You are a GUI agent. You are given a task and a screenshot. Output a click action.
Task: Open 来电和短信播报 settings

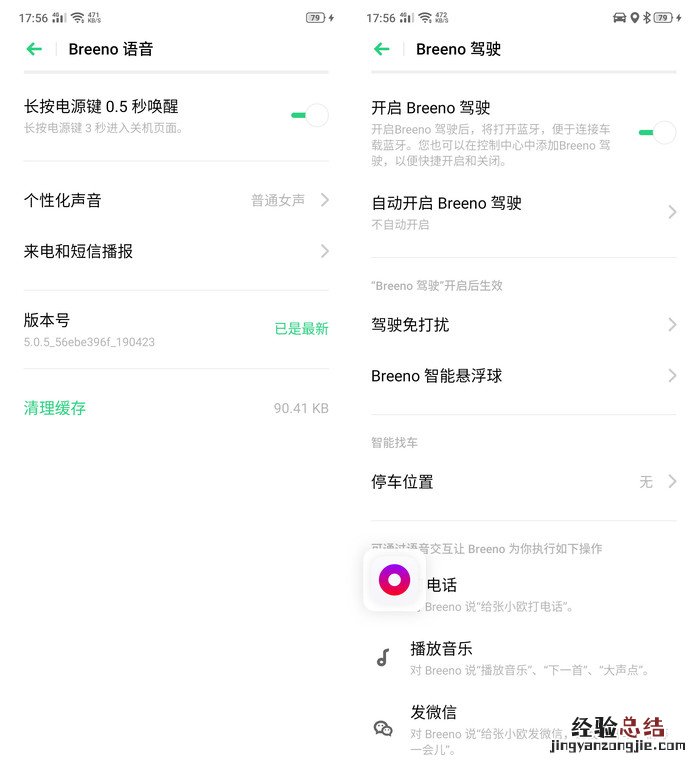pos(176,251)
